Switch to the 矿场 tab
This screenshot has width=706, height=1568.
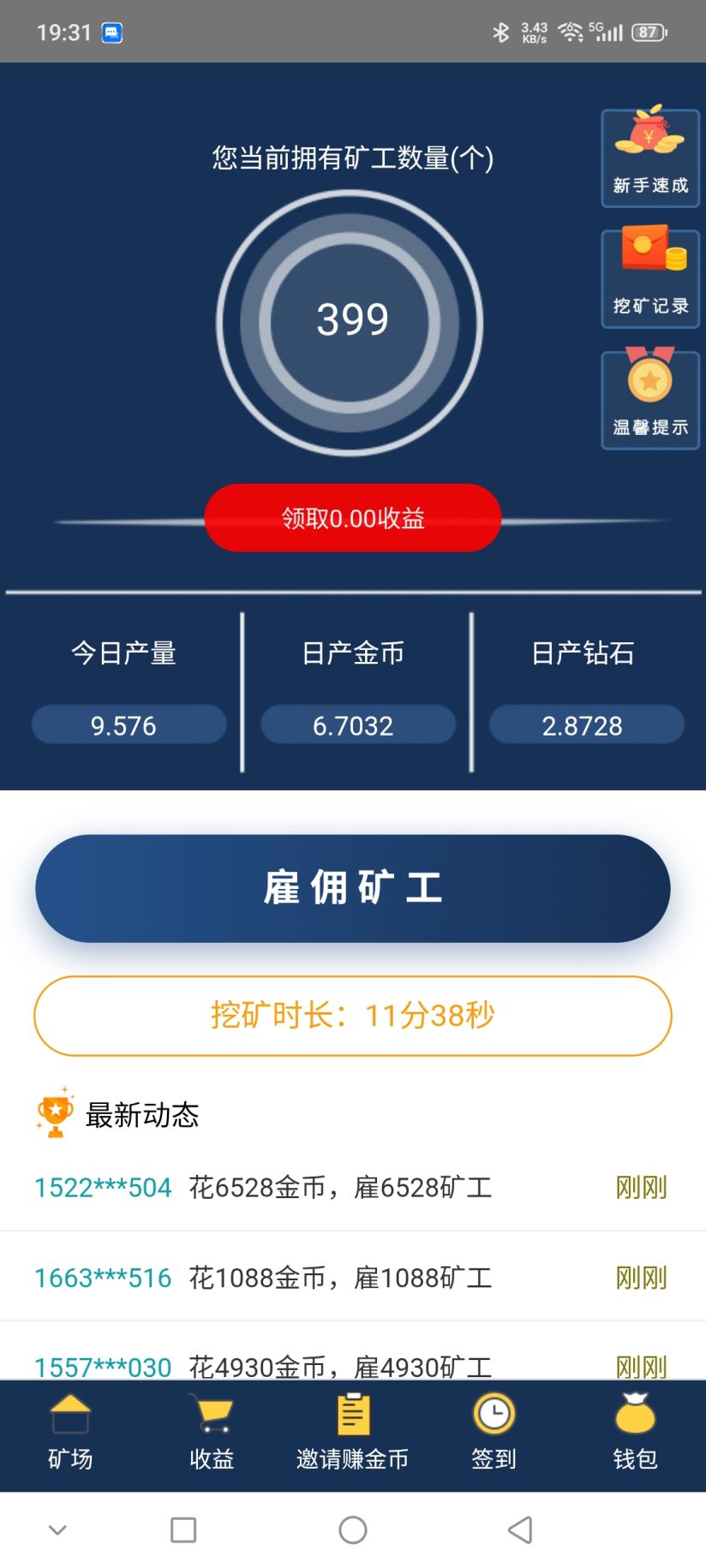click(70, 1434)
